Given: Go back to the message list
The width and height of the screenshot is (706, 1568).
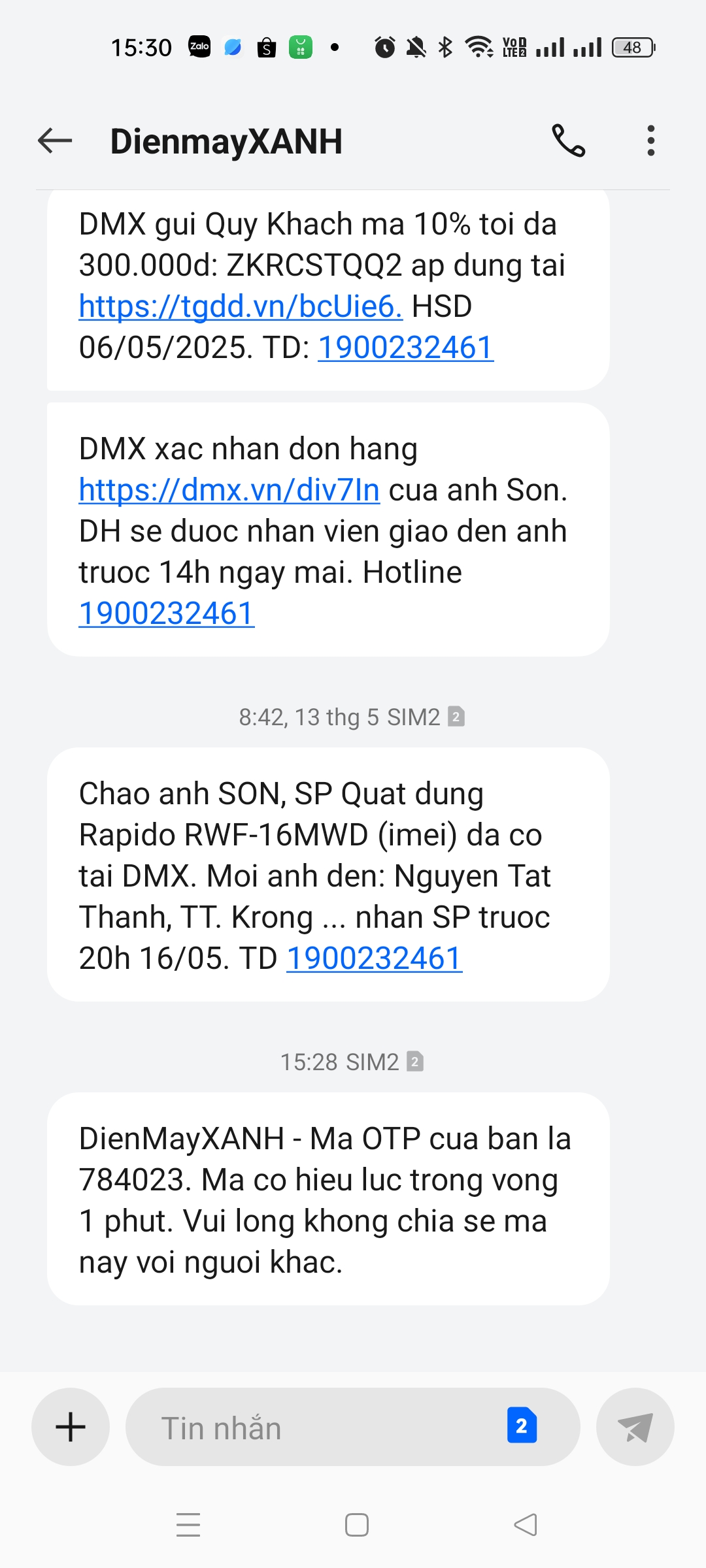Looking at the screenshot, I should coord(55,140).
